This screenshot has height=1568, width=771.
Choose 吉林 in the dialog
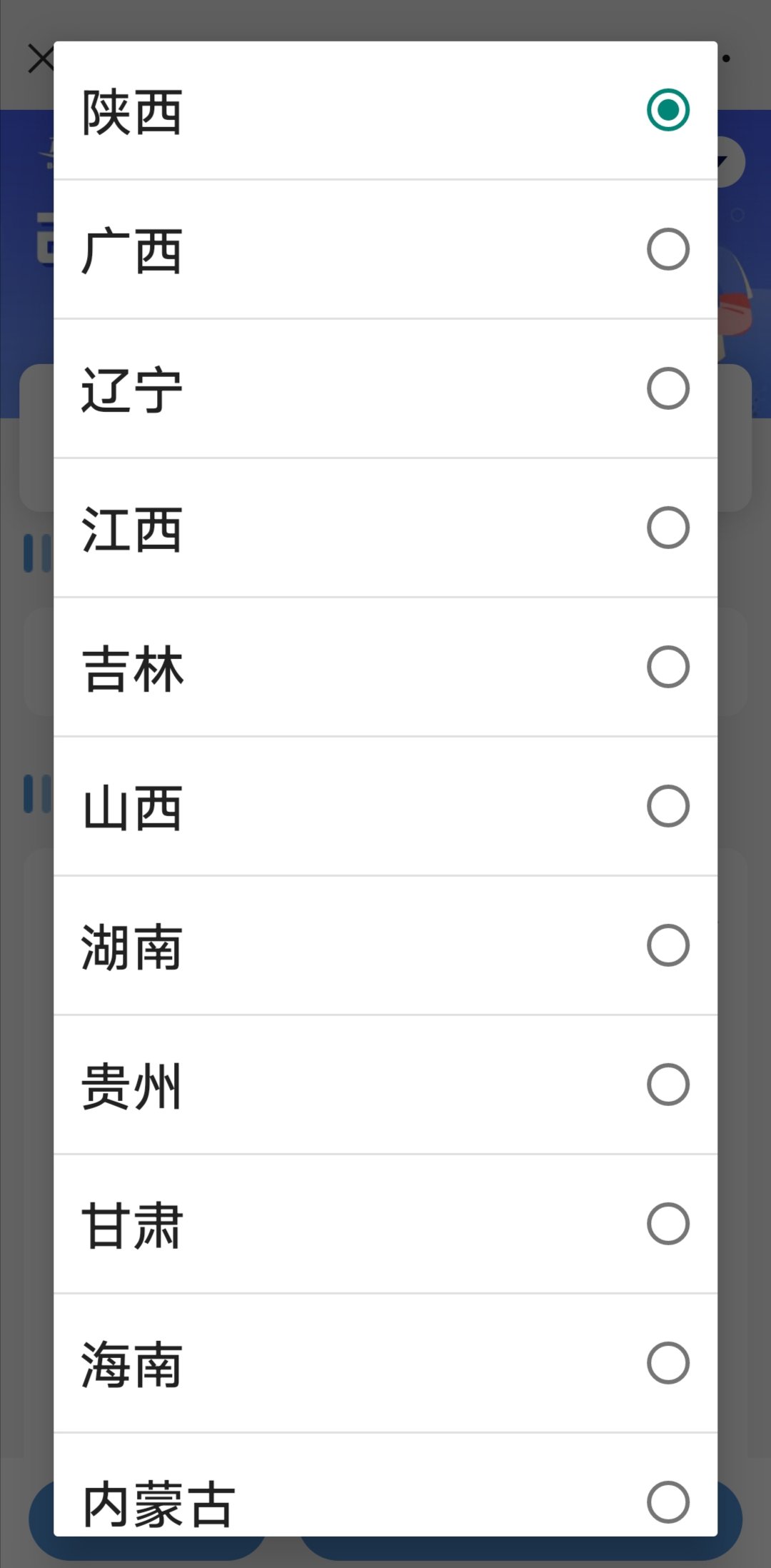coord(667,667)
